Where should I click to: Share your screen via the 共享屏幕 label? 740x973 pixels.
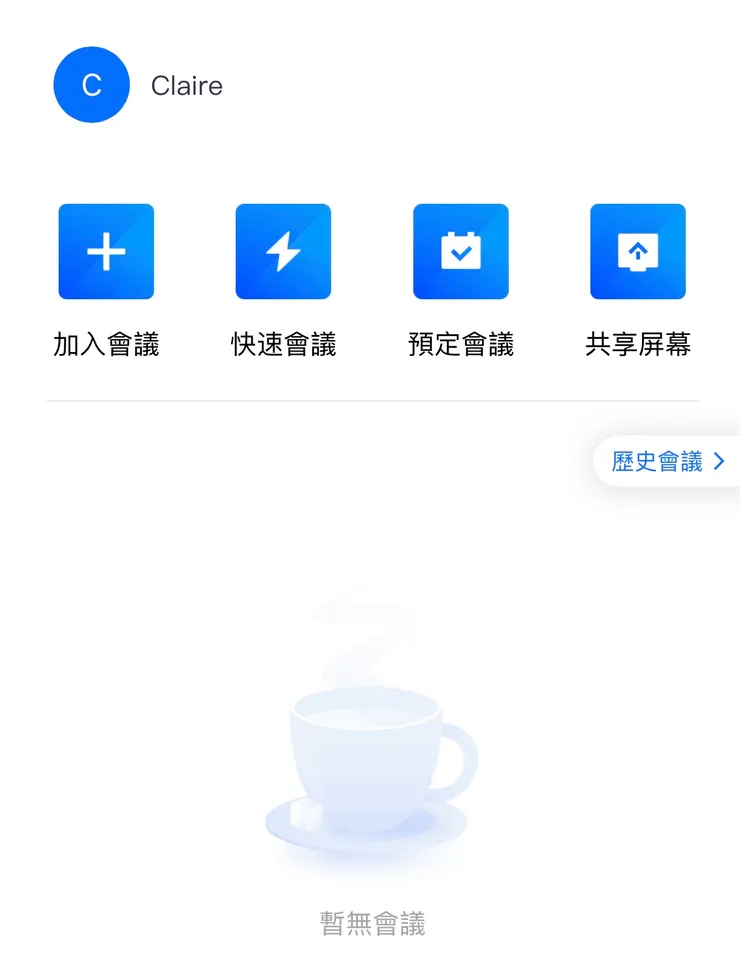click(x=638, y=343)
